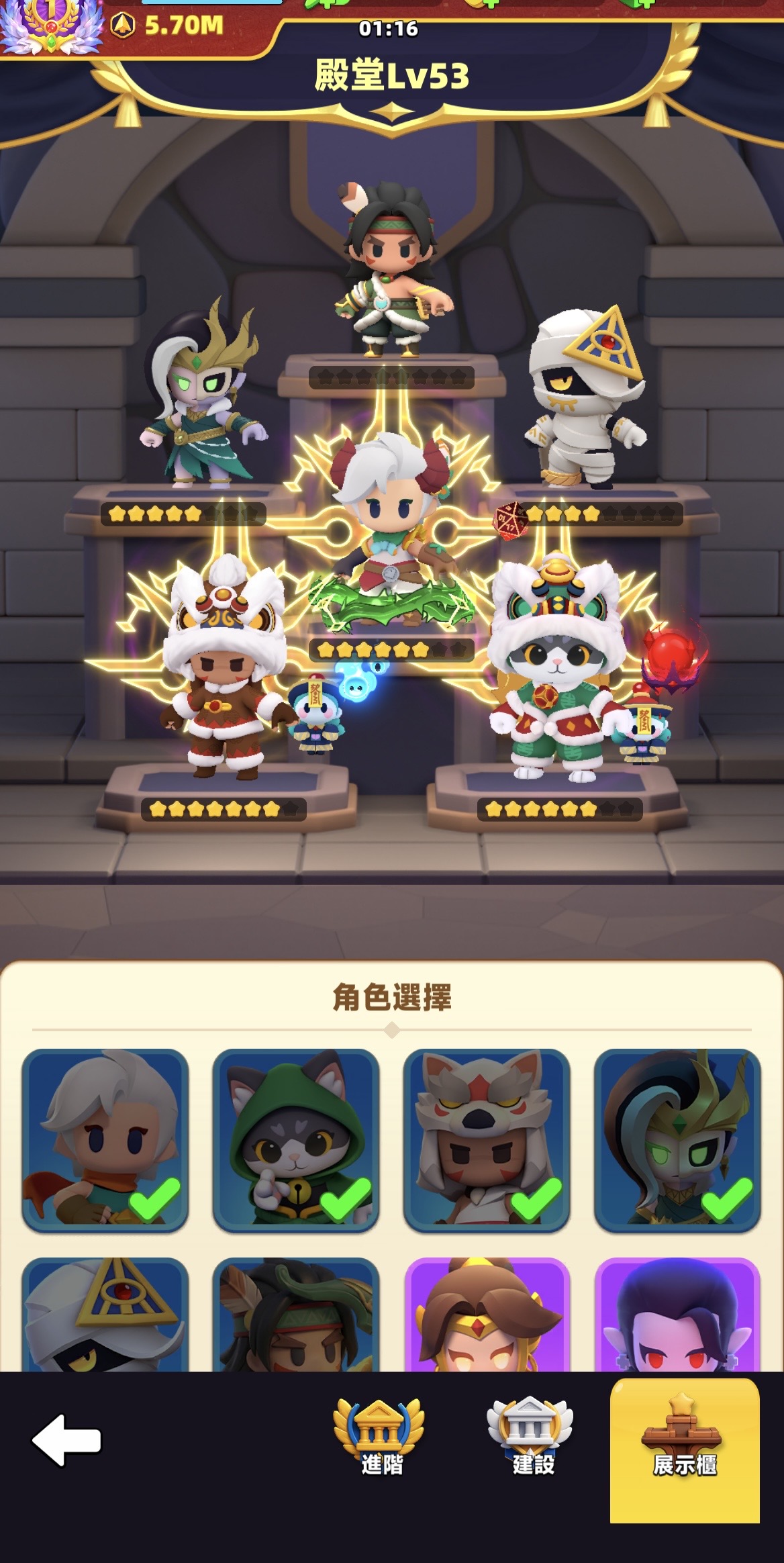The width and height of the screenshot is (784, 1563).
Task: Pick the golden tiara heroine tile
Action: click(487, 1315)
